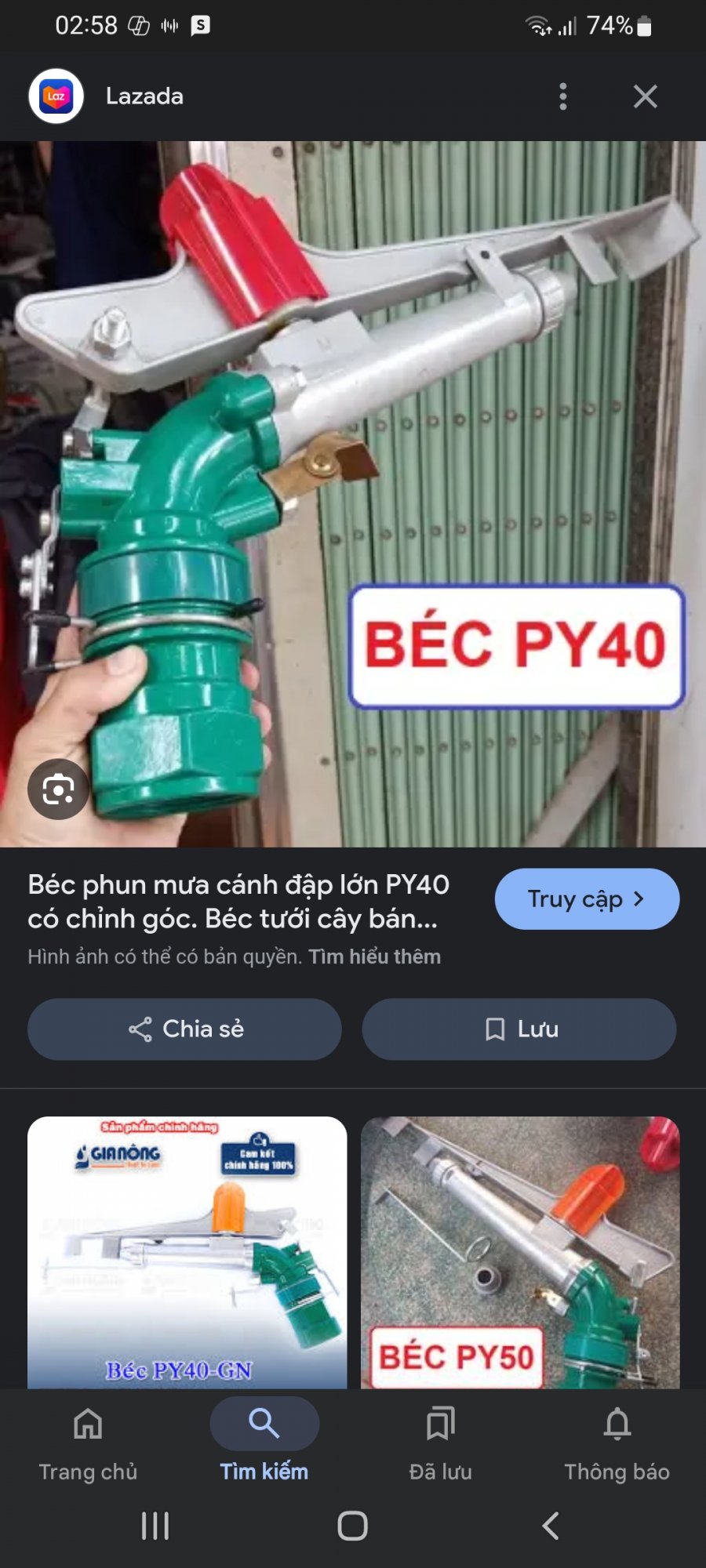Save the image with Lưu
Image resolution: width=706 pixels, height=1568 pixels.
pos(519,1029)
